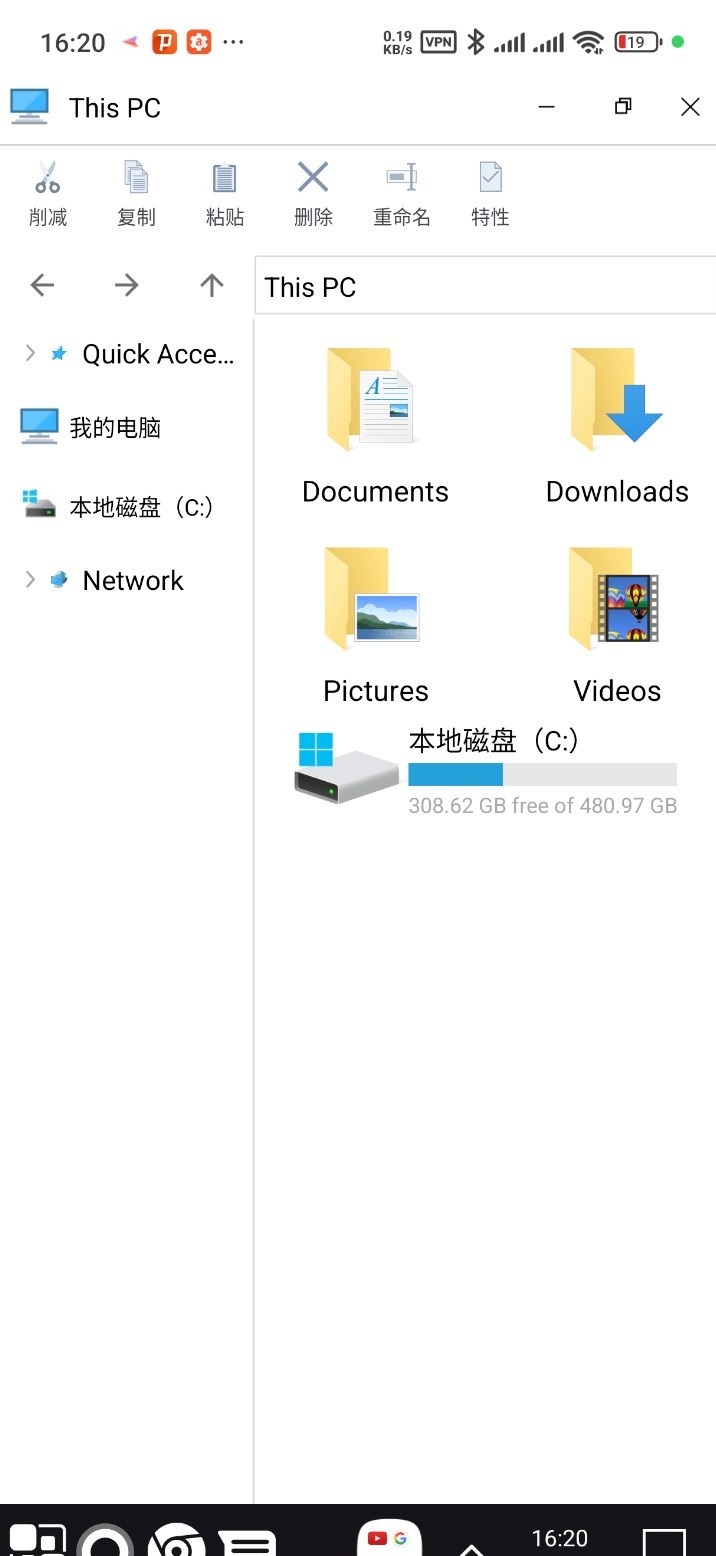Go forward with the right arrow
Viewport: 716px width, 1556px height.
(x=126, y=286)
